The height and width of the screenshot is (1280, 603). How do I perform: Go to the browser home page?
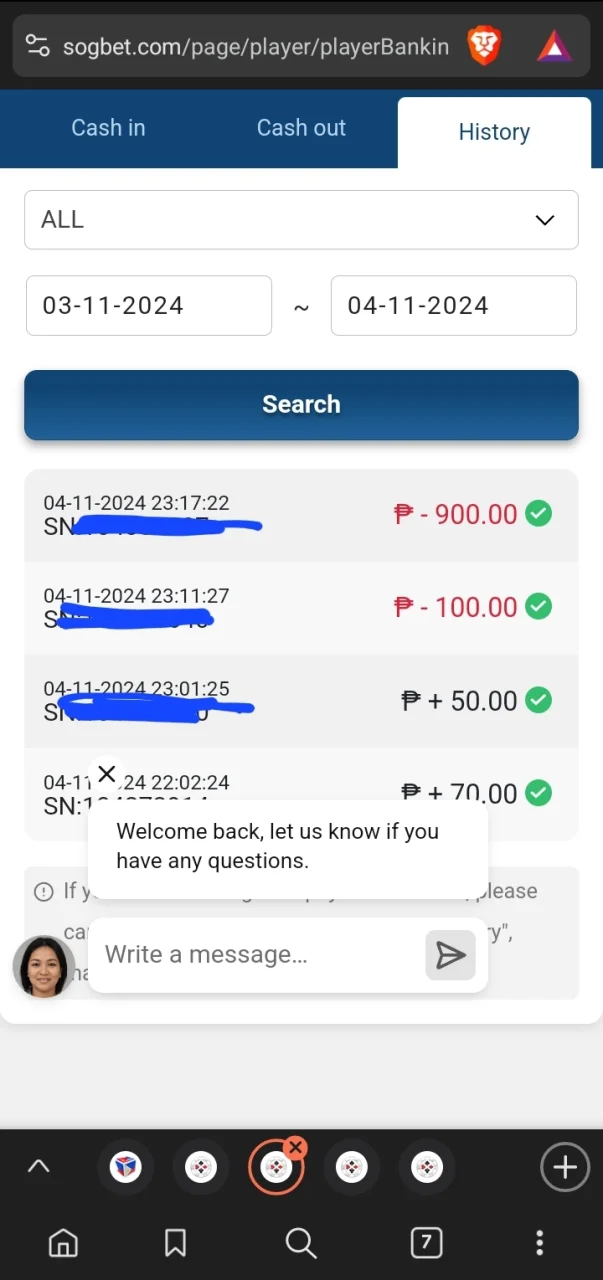(x=63, y=1243)
